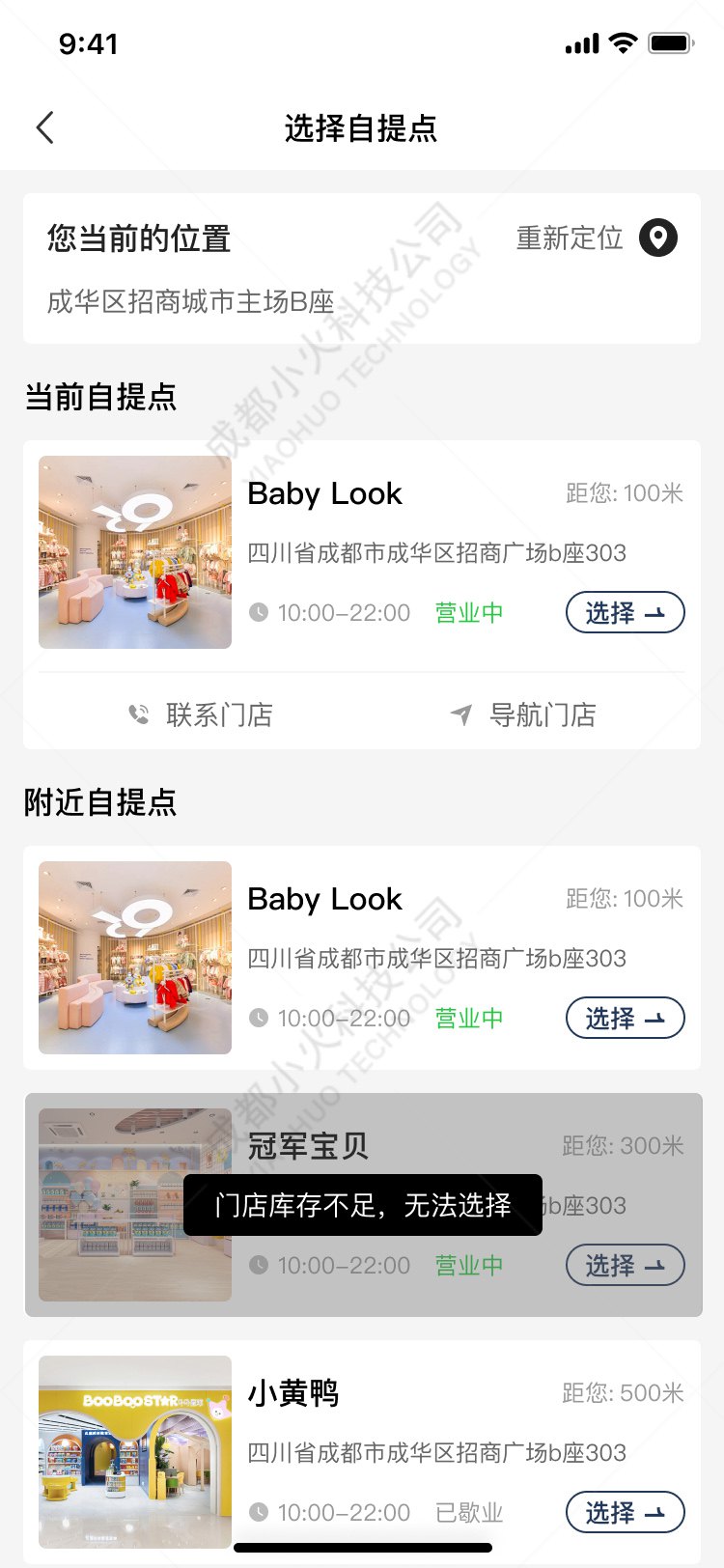Tap the back chevron at the top left
This screenshot has height=1568, width=724.
(44, 126)
